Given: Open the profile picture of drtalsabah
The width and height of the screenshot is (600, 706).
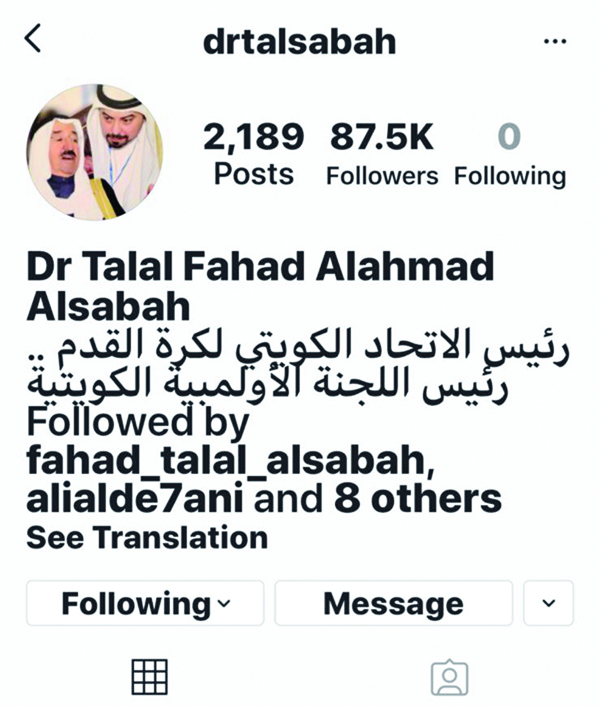Looking at the screenshot, I should pos(94,150).
